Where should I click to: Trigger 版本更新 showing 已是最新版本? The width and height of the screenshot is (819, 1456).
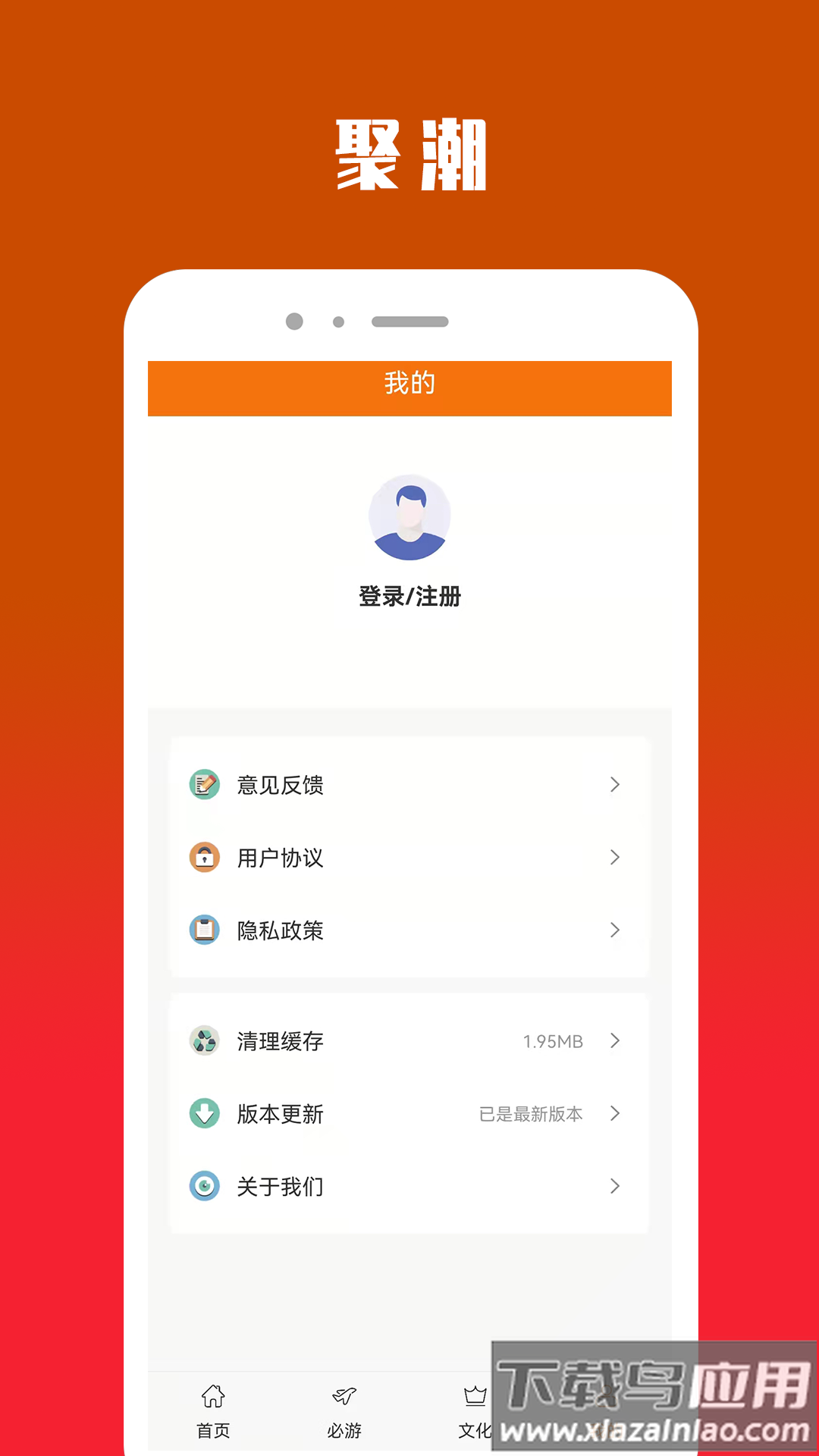tap(409, 1114)
